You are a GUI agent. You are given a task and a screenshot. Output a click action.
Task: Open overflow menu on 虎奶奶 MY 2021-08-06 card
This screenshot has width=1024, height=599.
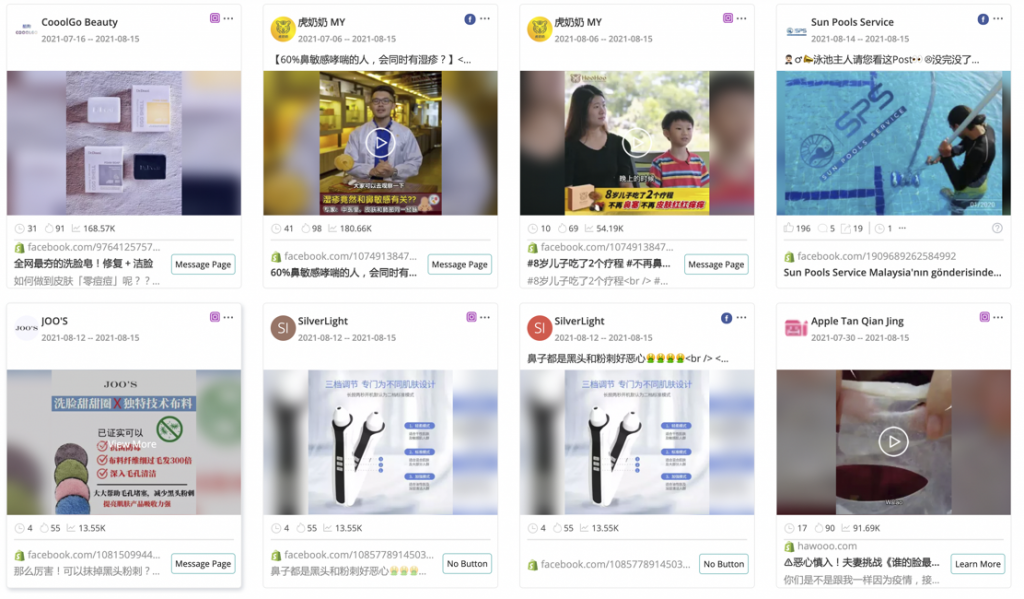(742, 19)
